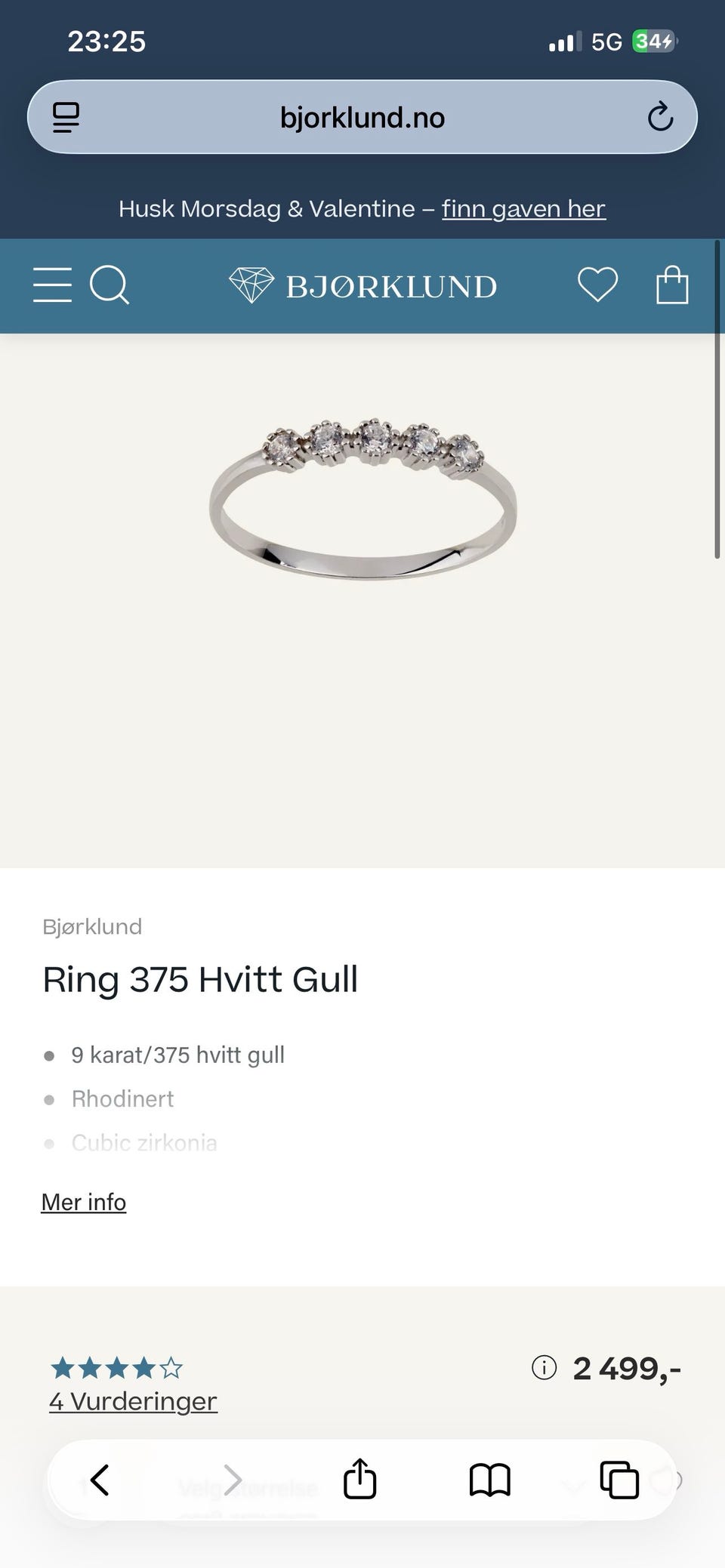Edit the bjorklund.no address field
Viewport: 725px width, 1568px height.
point(362,117)
